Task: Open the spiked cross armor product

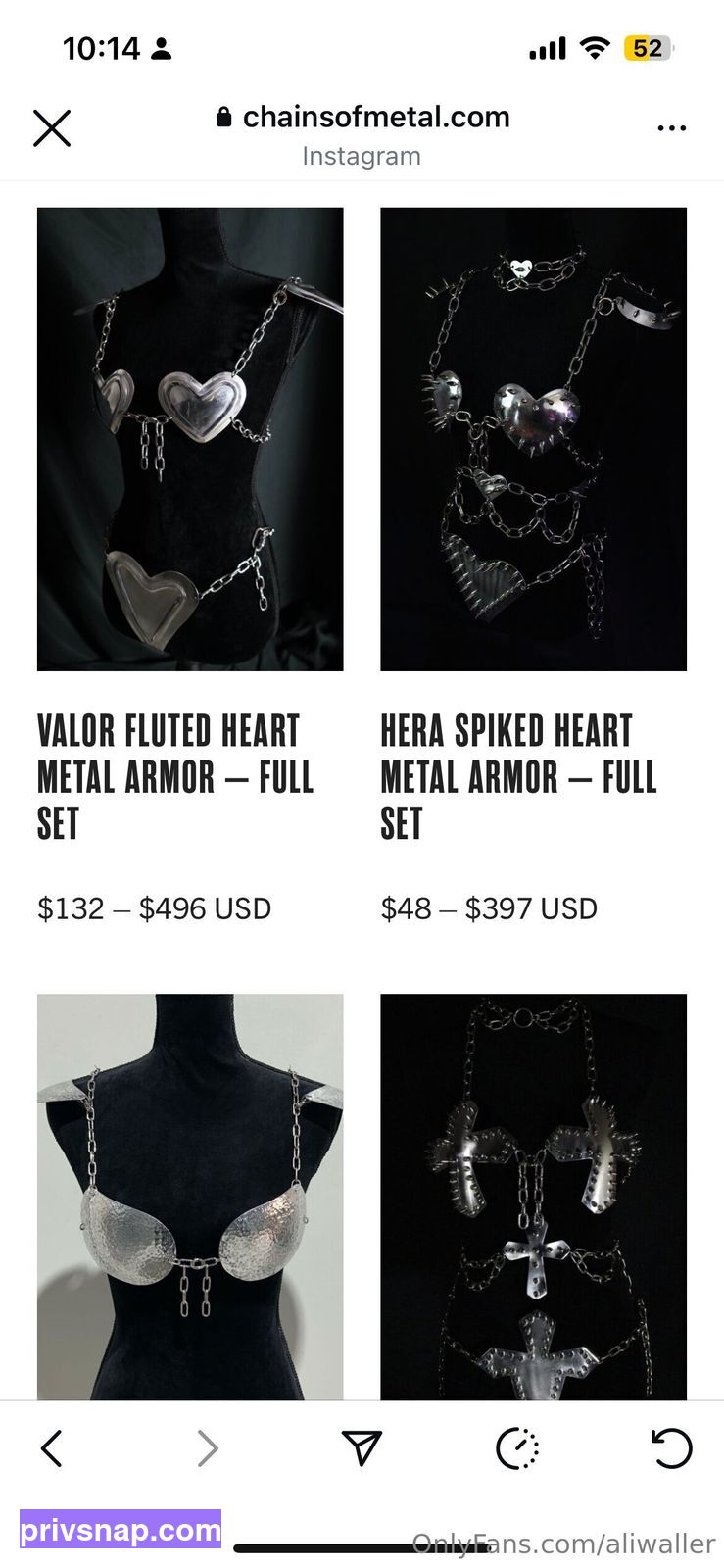Action: (533, 1197)
